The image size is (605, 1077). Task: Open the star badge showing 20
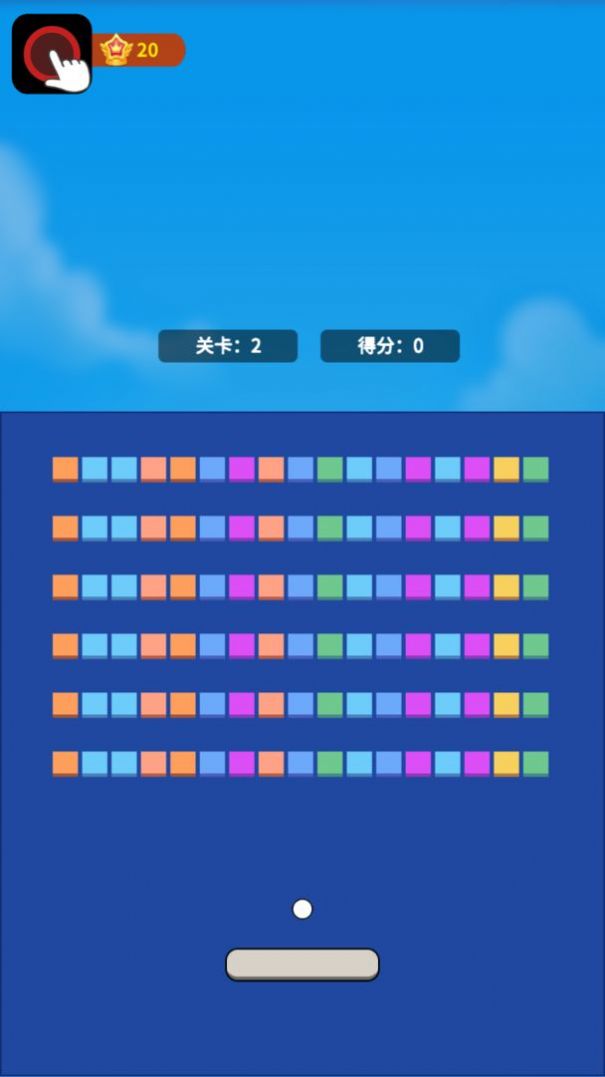(x=140, y=50)
